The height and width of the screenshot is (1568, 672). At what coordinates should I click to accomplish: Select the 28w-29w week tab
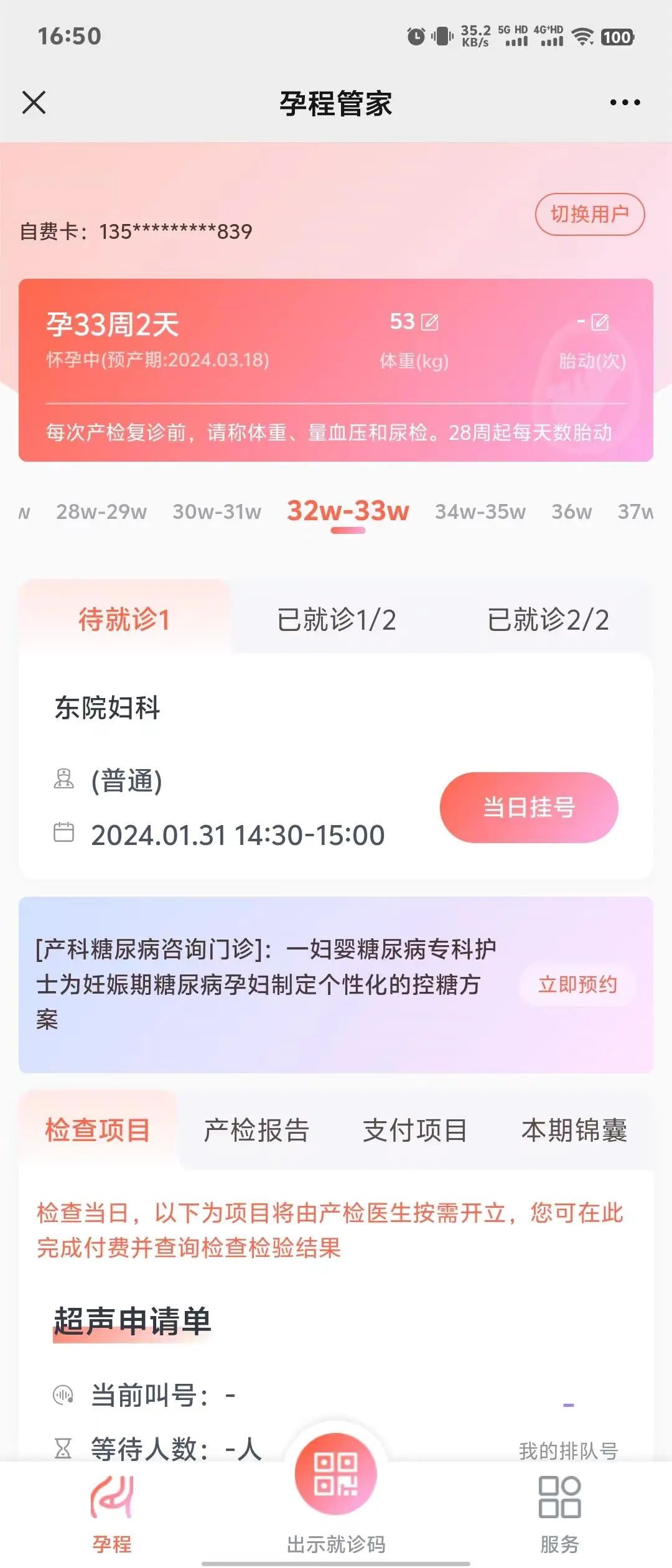pyautogui.click(x=101, y=511)
